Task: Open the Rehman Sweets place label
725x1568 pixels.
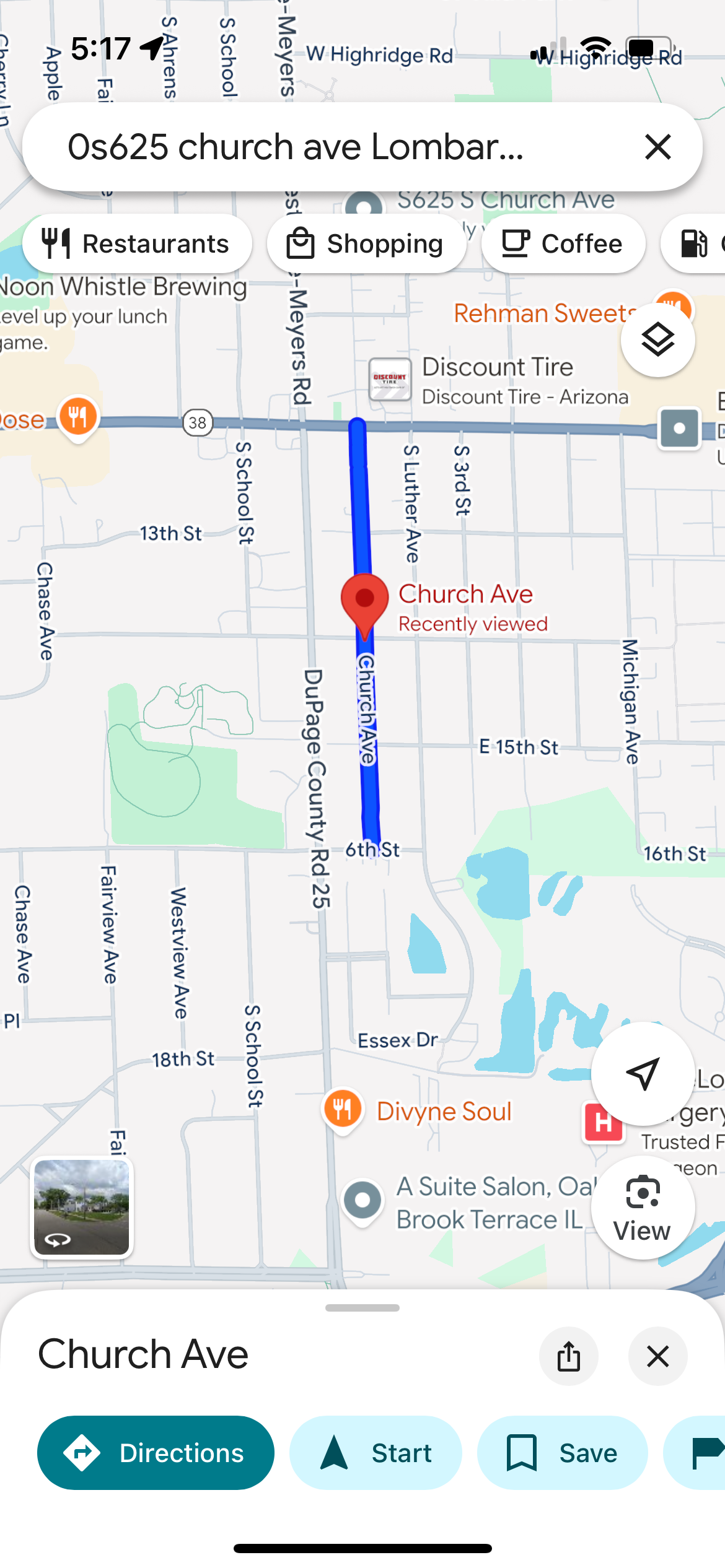Action: pos(544,313)
